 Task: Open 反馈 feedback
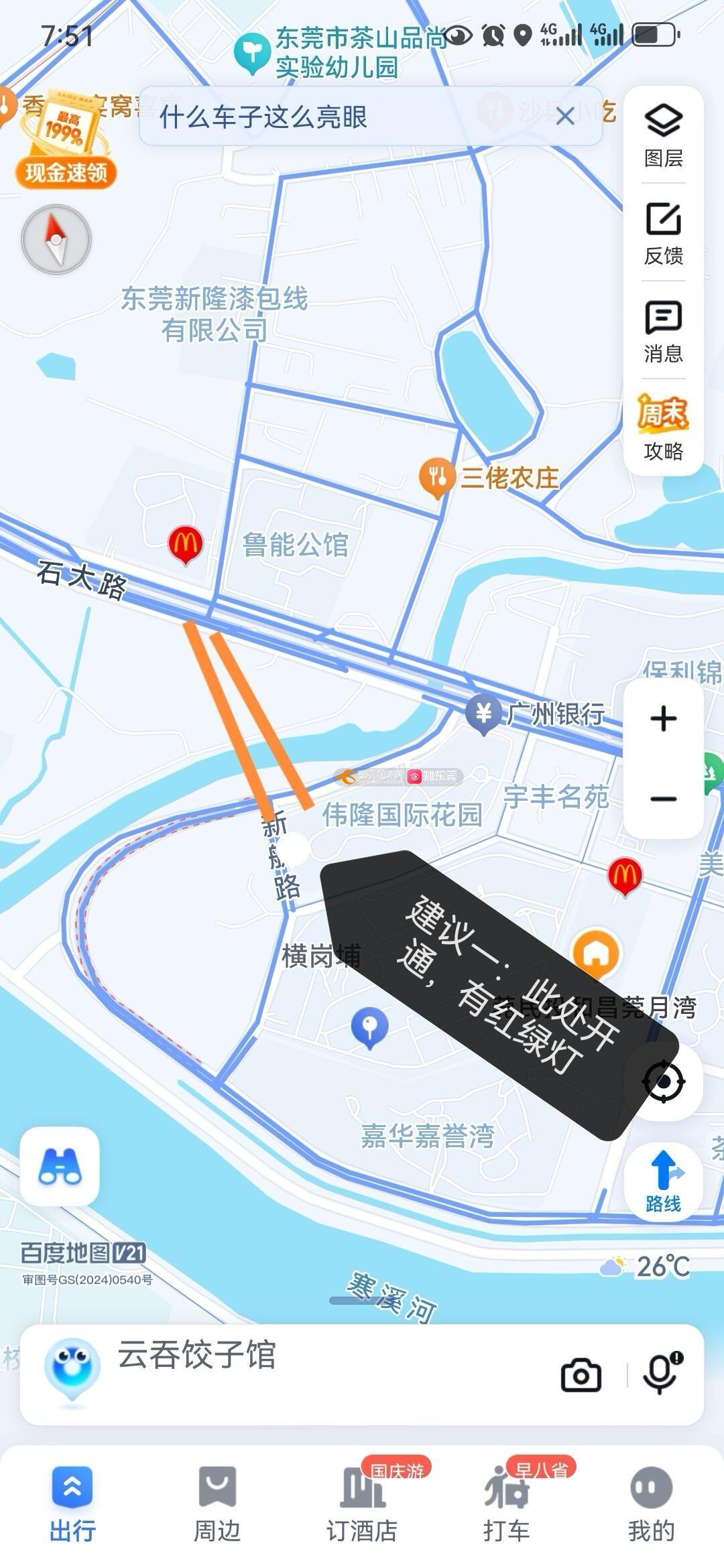point(663,233)
